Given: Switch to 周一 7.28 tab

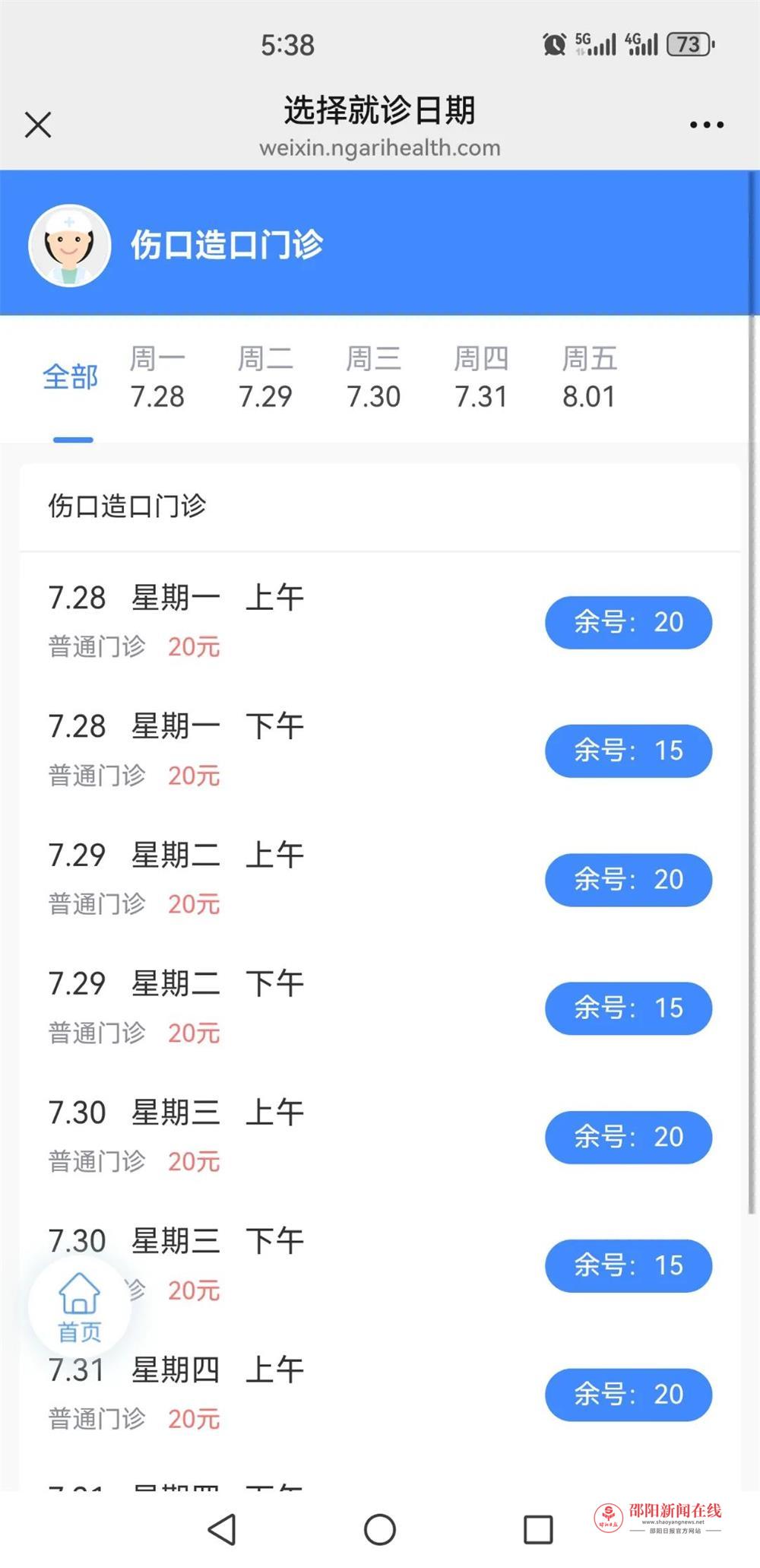Looking at the screenshot, I should coord(157,377).
